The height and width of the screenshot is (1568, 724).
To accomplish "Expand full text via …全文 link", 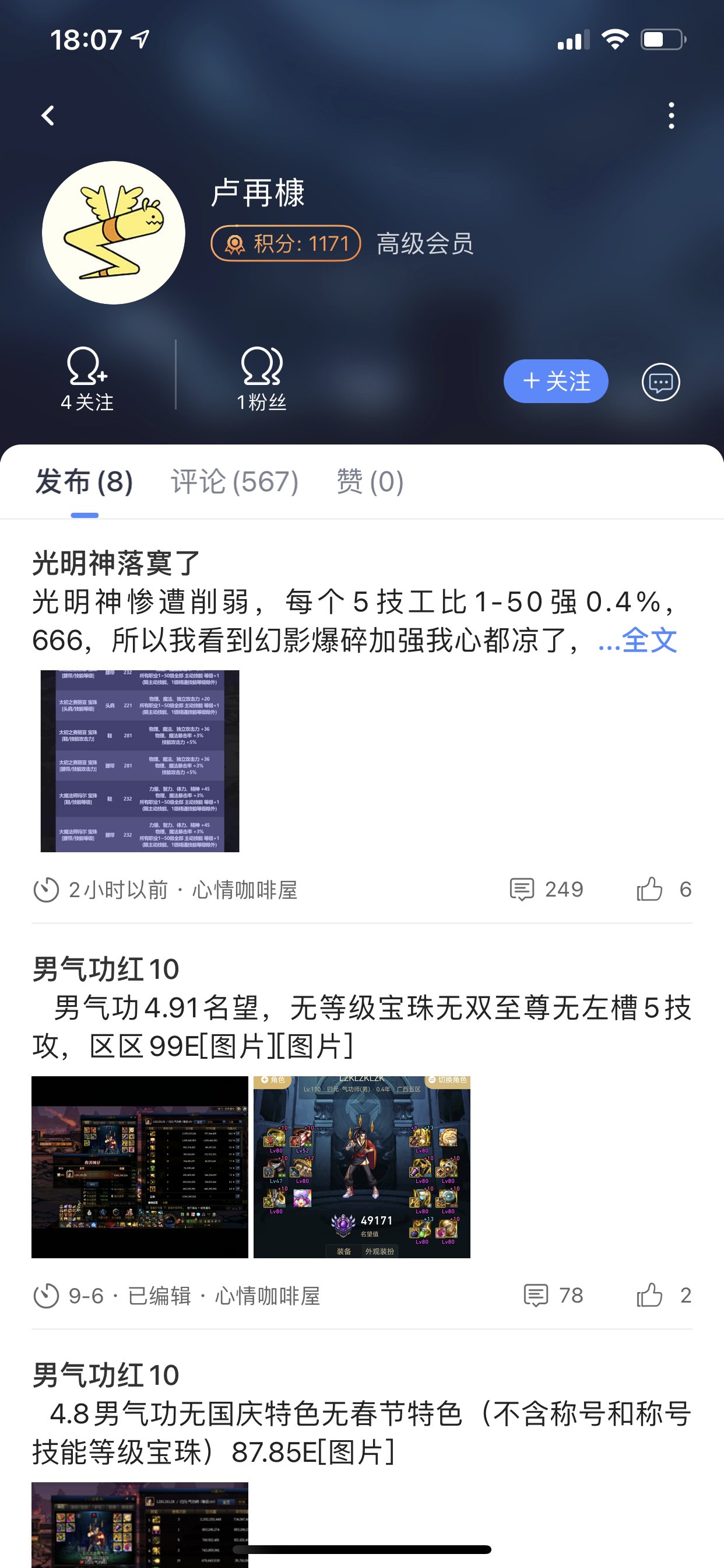I will 638,640.
